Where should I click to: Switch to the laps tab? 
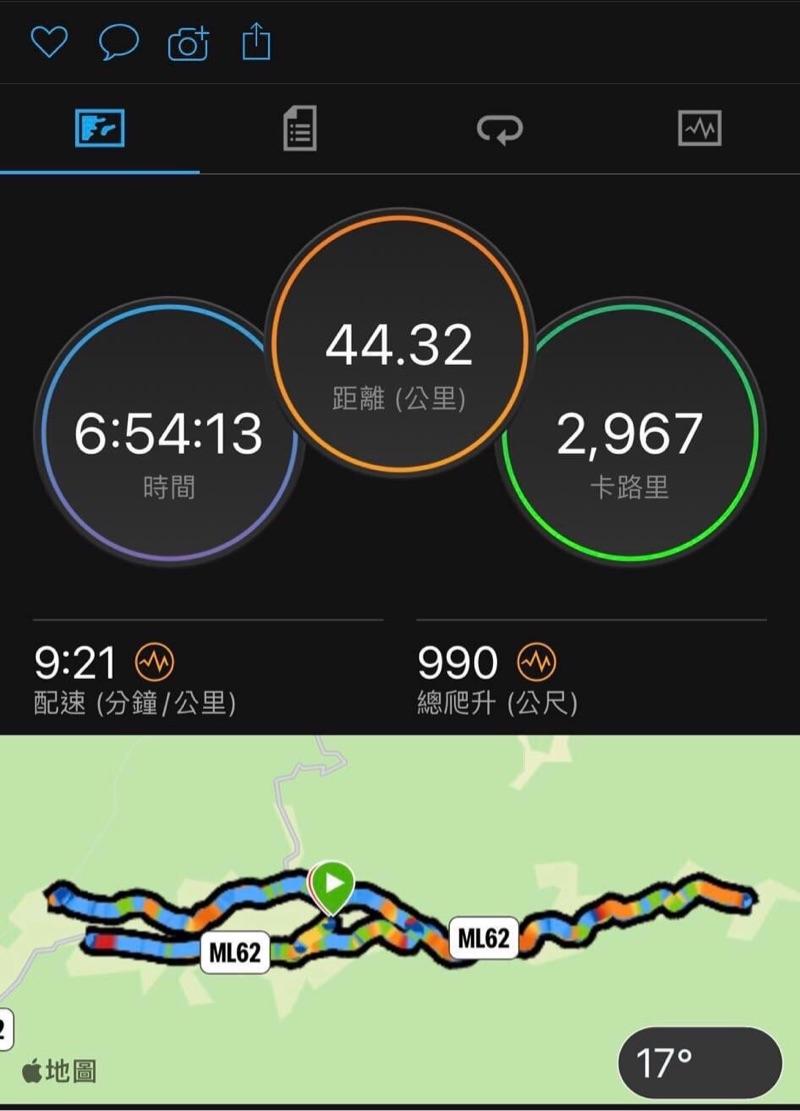499,129
